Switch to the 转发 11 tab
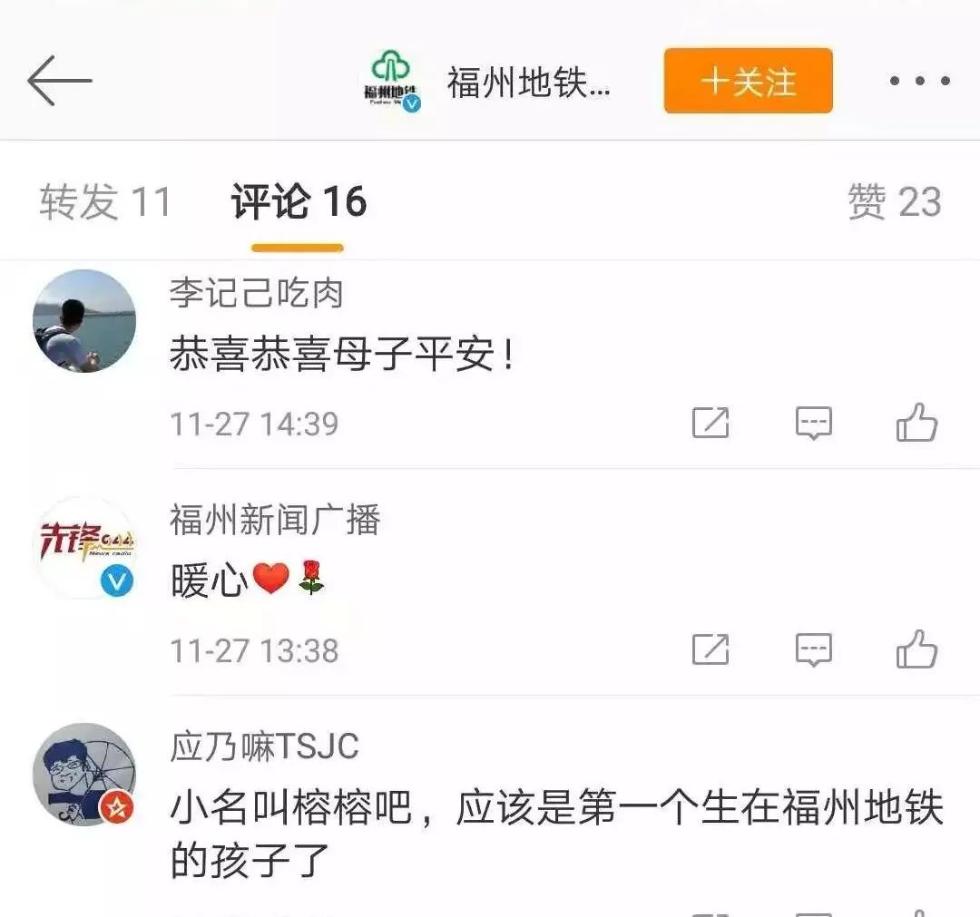 105,202
